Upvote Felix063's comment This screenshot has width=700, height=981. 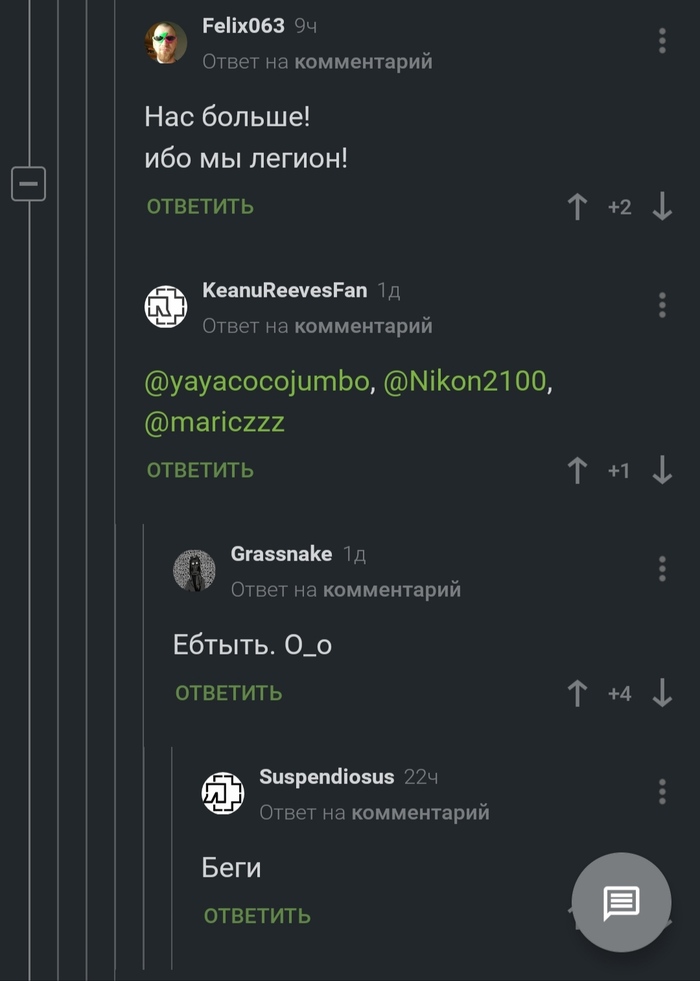point(577,207)
